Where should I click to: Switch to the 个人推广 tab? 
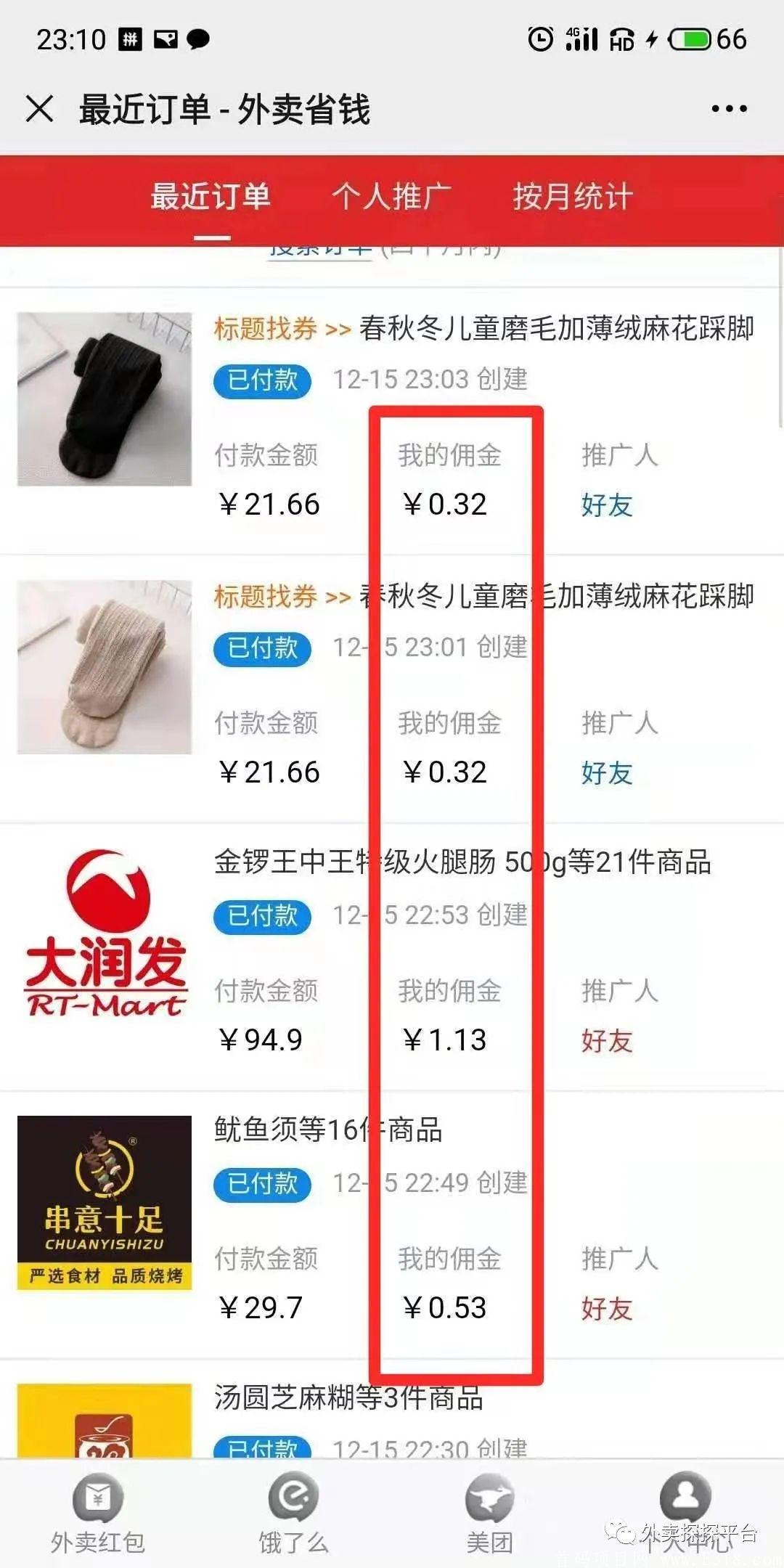(x=391, y=197)
